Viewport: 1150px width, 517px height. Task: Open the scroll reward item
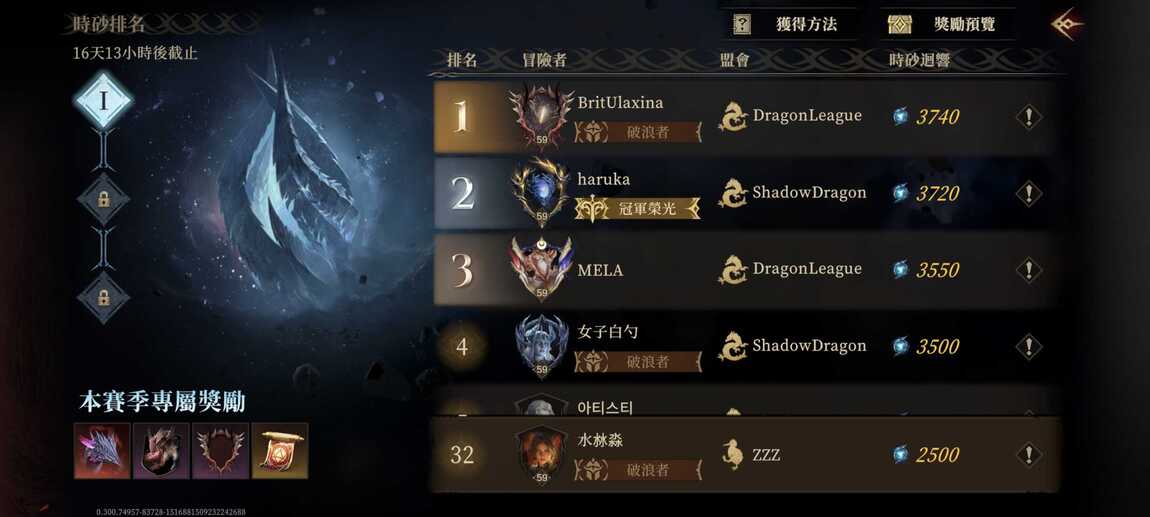pos(279,450)
